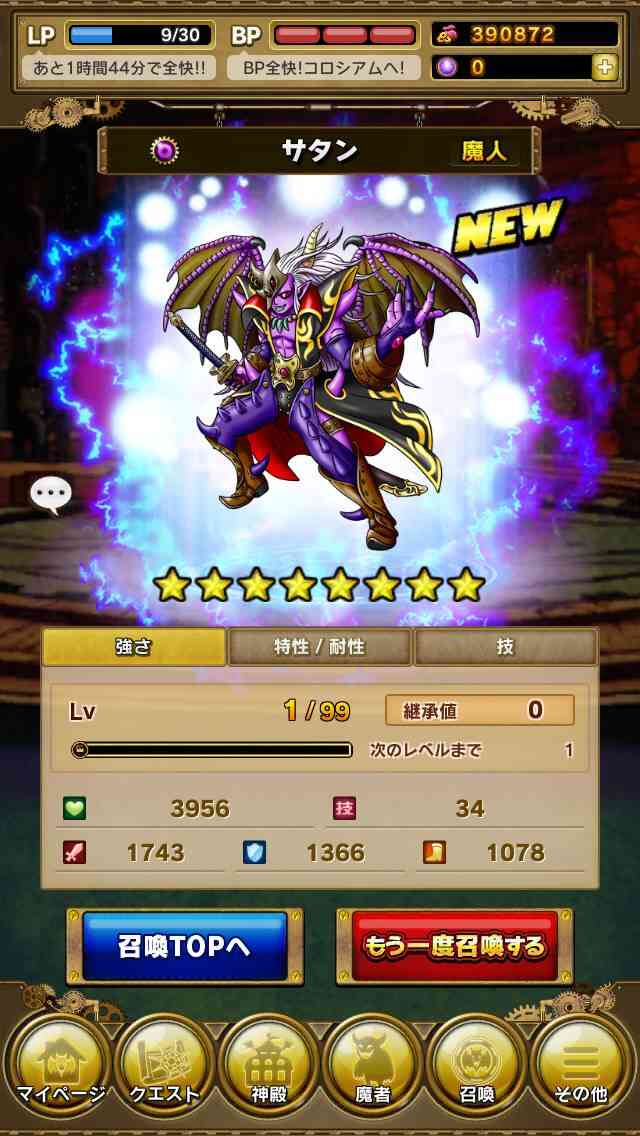Image resolution: width=640 pixels, height=1136 pixels.
Task: Select the 強さ tab
Action: pyautogui.click(x=134, y=647)
